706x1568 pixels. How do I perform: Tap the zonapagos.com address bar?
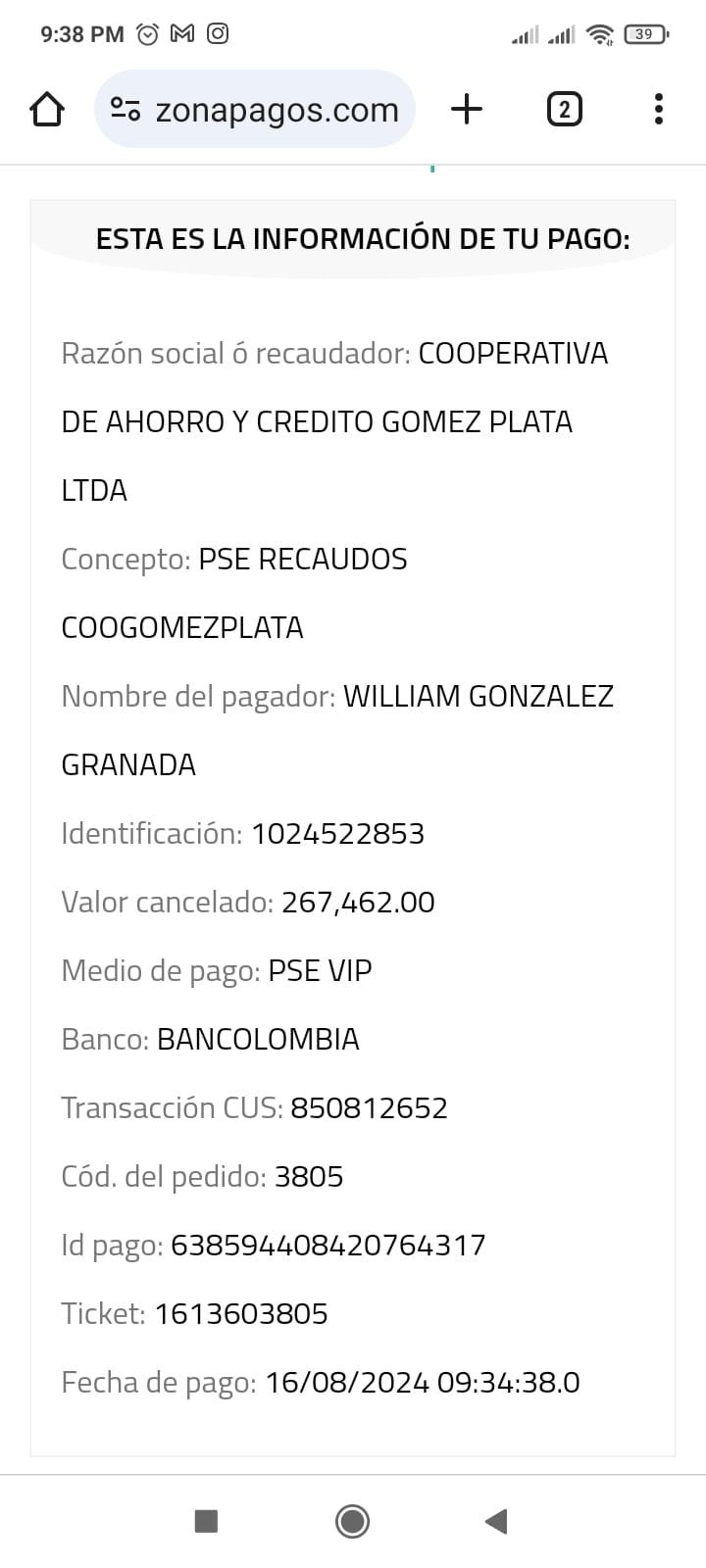277,110
